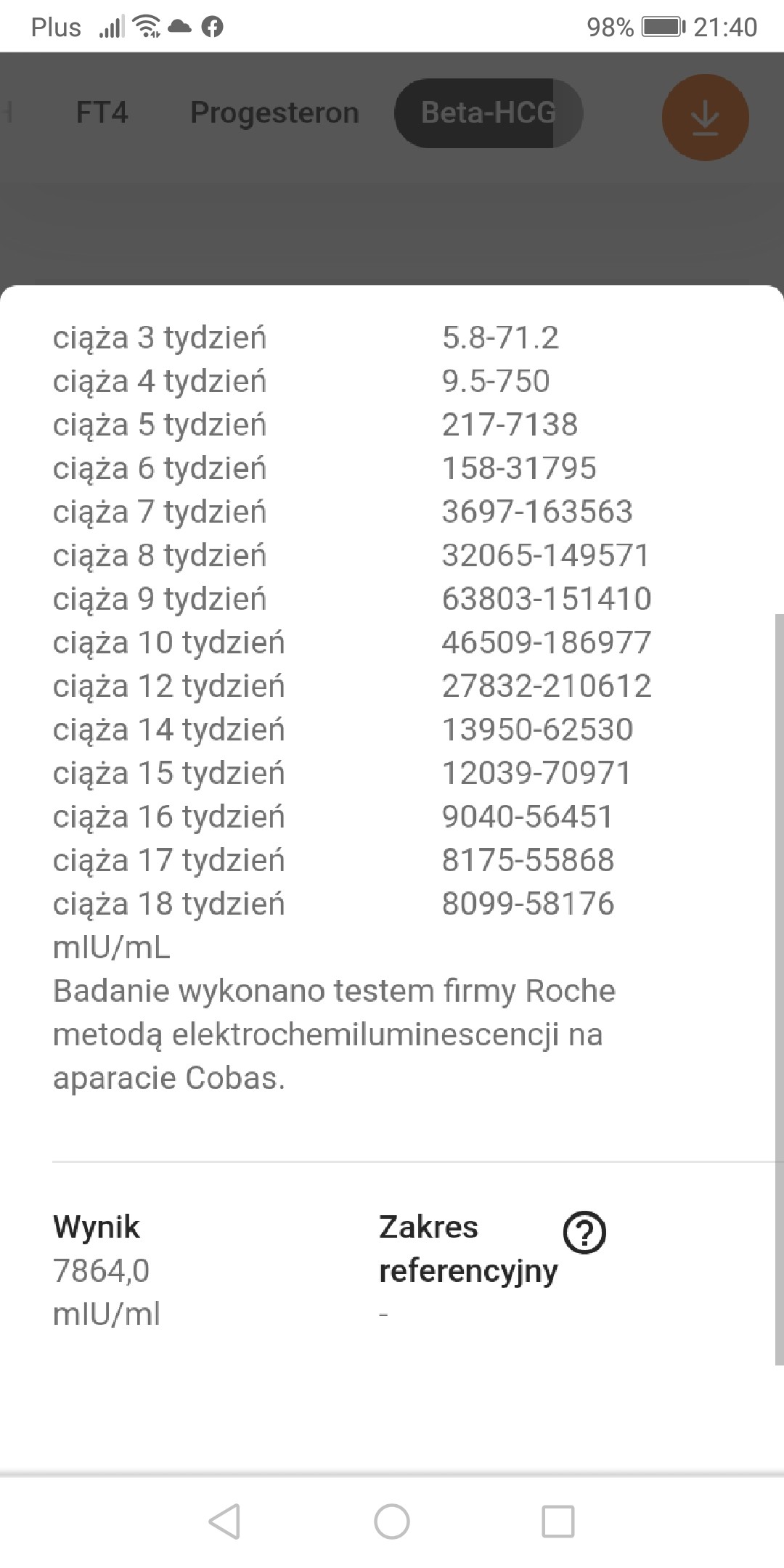
Task: Switch to the FT4 tab
Action: coord(102,113)
